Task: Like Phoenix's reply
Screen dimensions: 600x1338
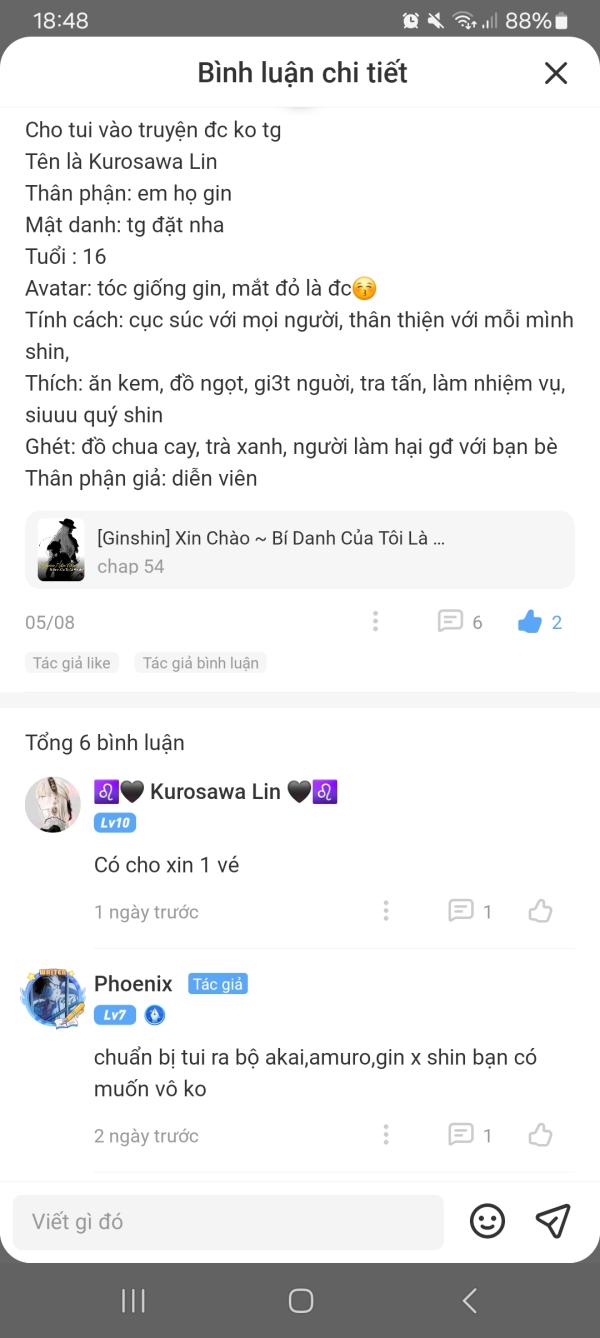Action: tap(541, 1135)
